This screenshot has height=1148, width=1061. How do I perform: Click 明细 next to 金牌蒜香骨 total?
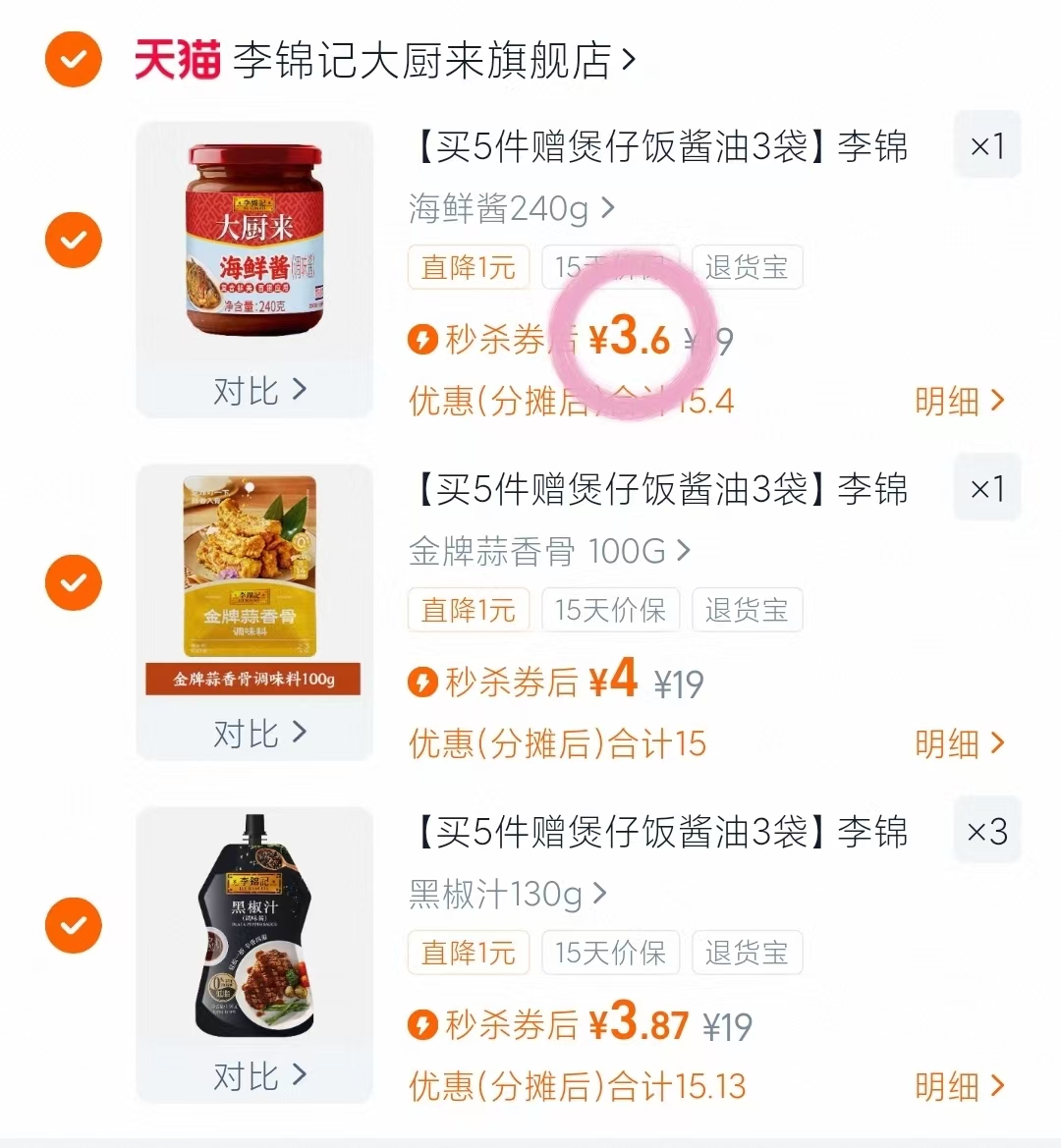(x=962, y=743)
